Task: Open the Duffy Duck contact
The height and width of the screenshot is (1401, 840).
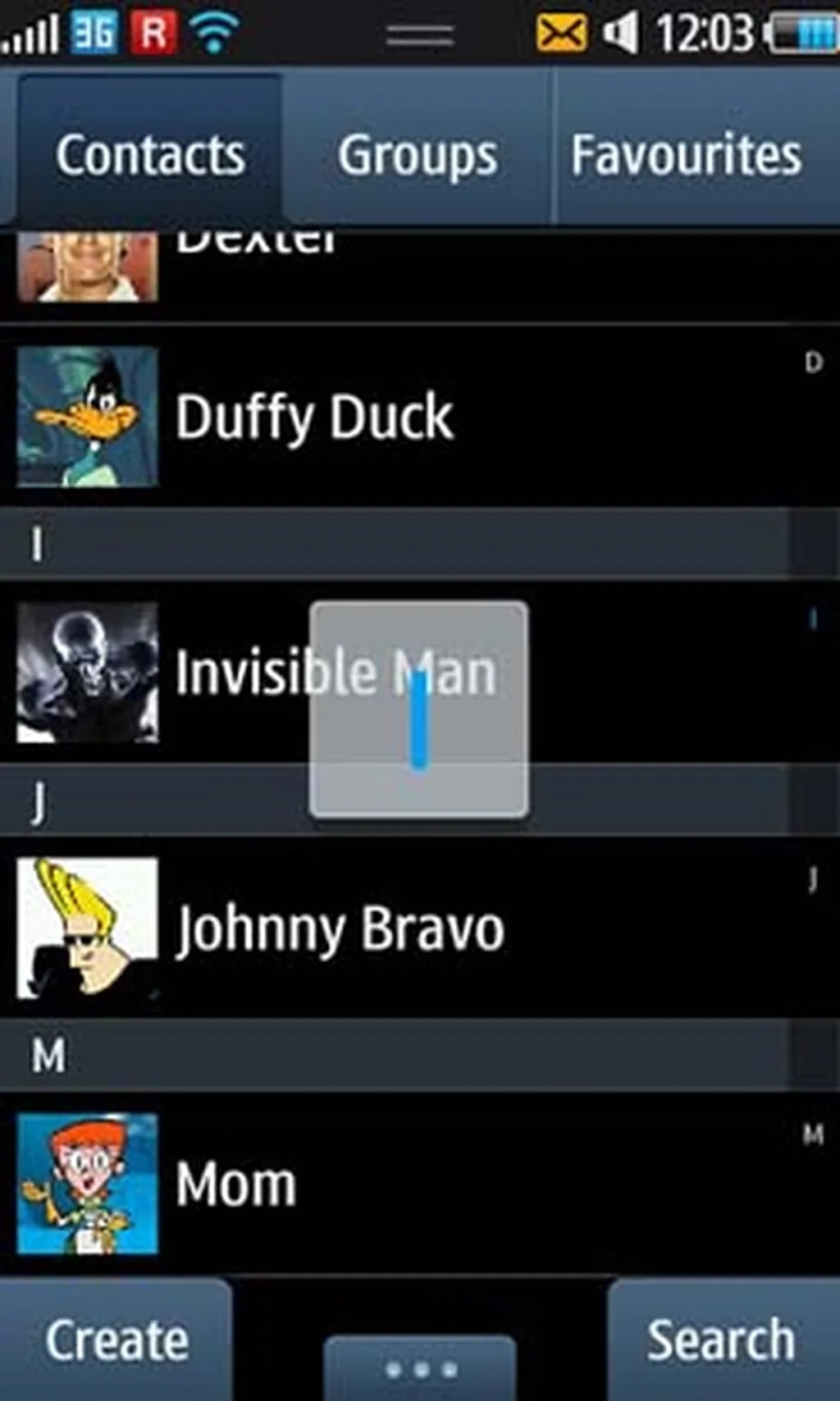Action: [314, 417]
